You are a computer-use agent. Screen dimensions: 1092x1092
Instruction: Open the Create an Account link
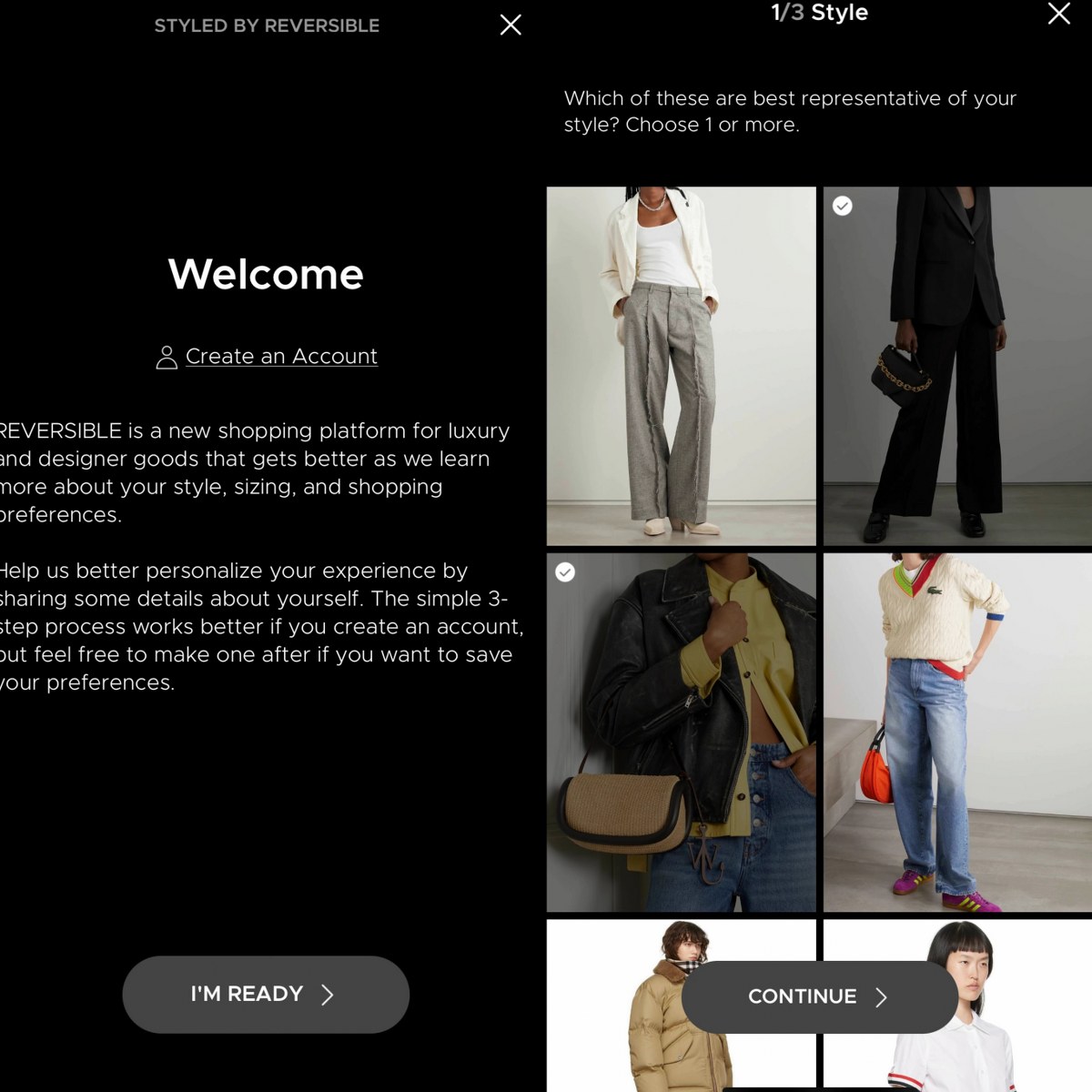280,357
